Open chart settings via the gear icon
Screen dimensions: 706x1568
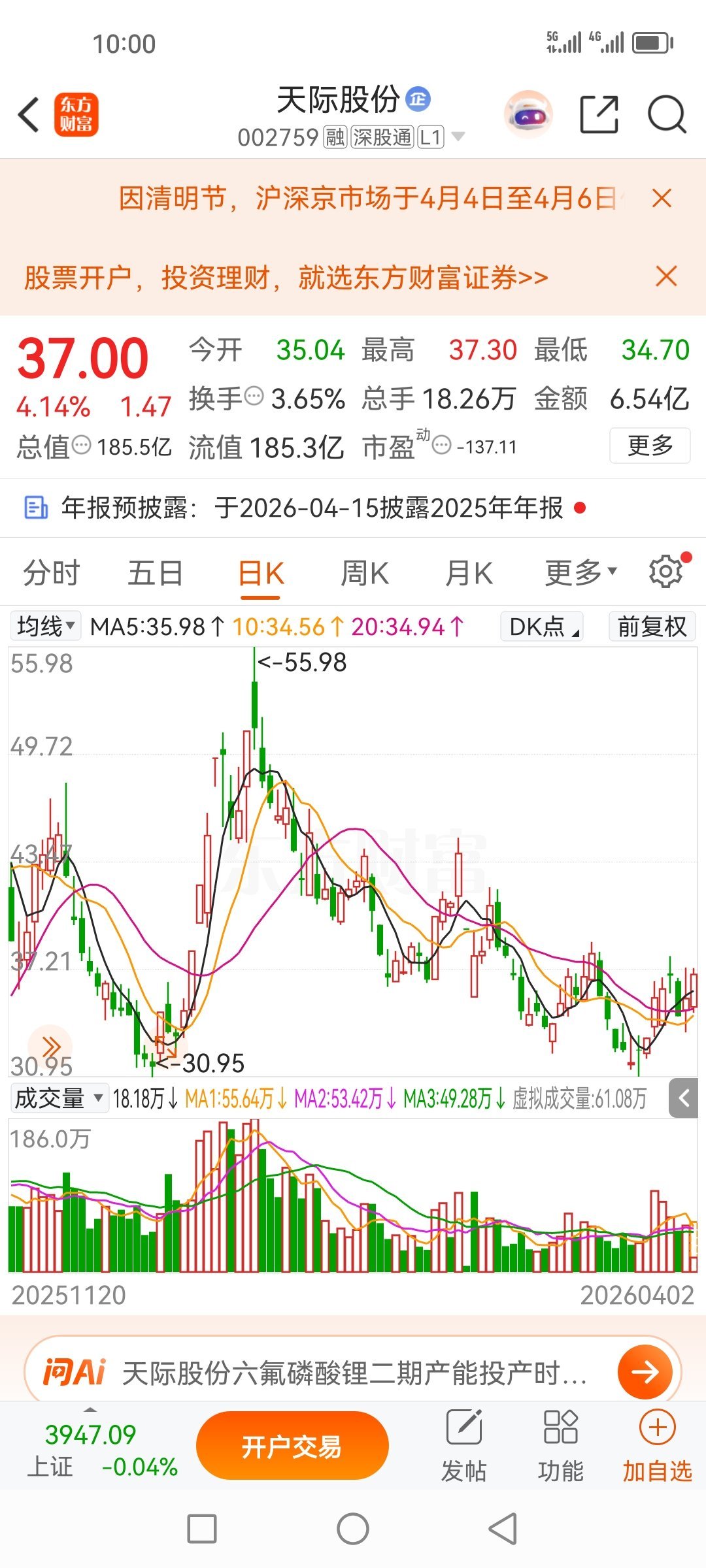pyautogui.click(x=664, y=571)
